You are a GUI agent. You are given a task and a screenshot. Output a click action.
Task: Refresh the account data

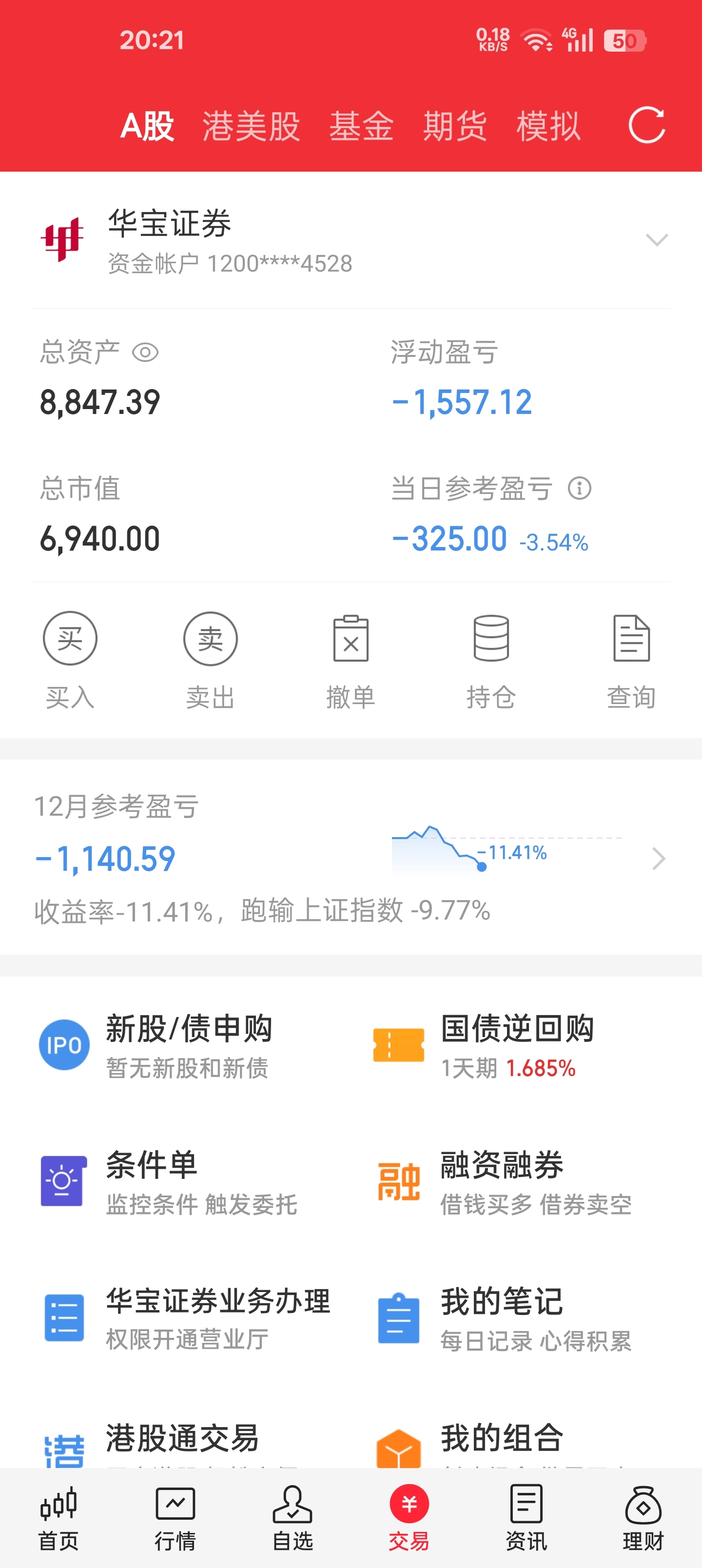pyautogui.click(x=646, y=125)
